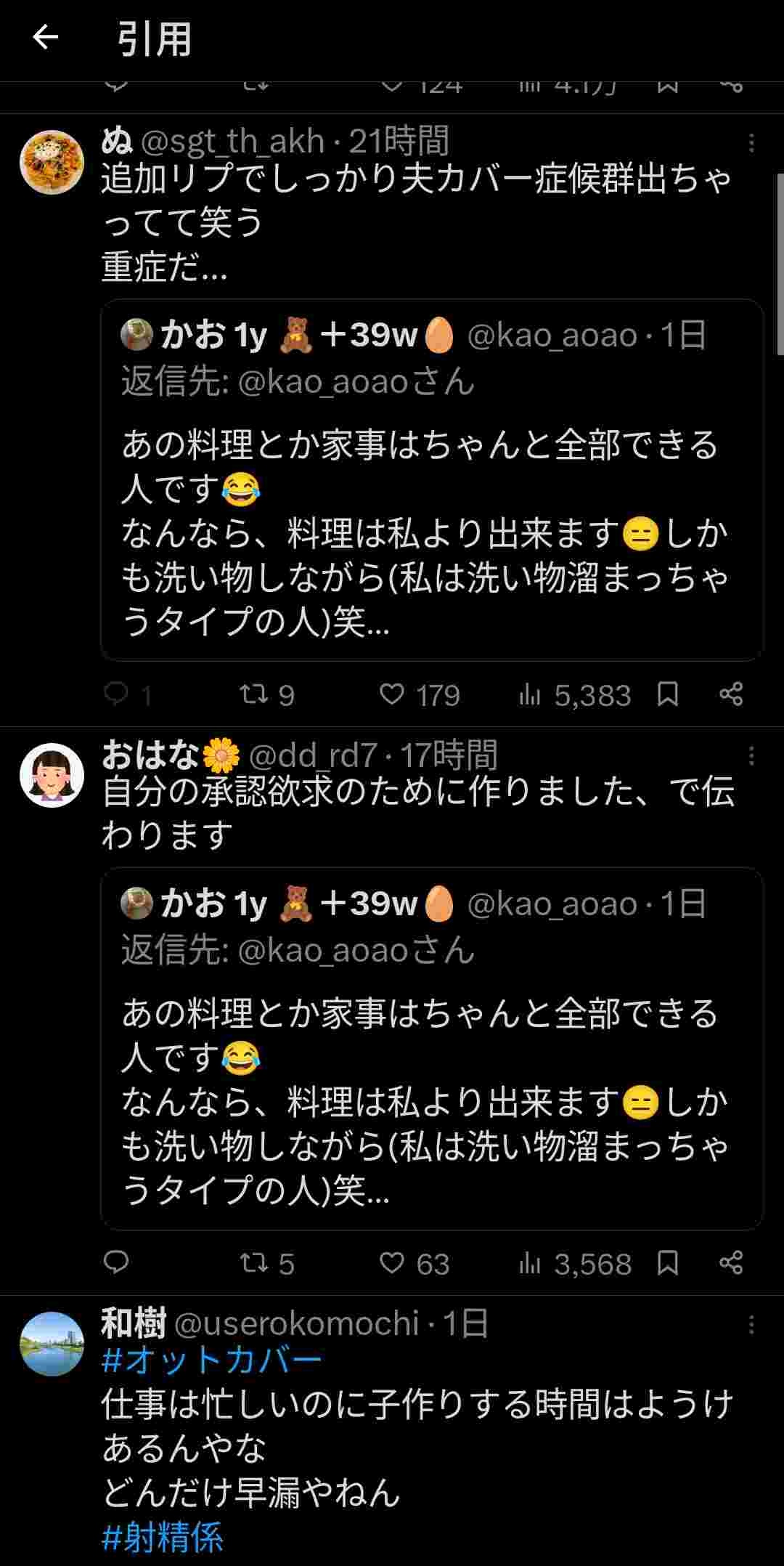The width and height of the screenshot is (784, 1566).
Task: Open おはな's profile picture
Action: [52, 775]
